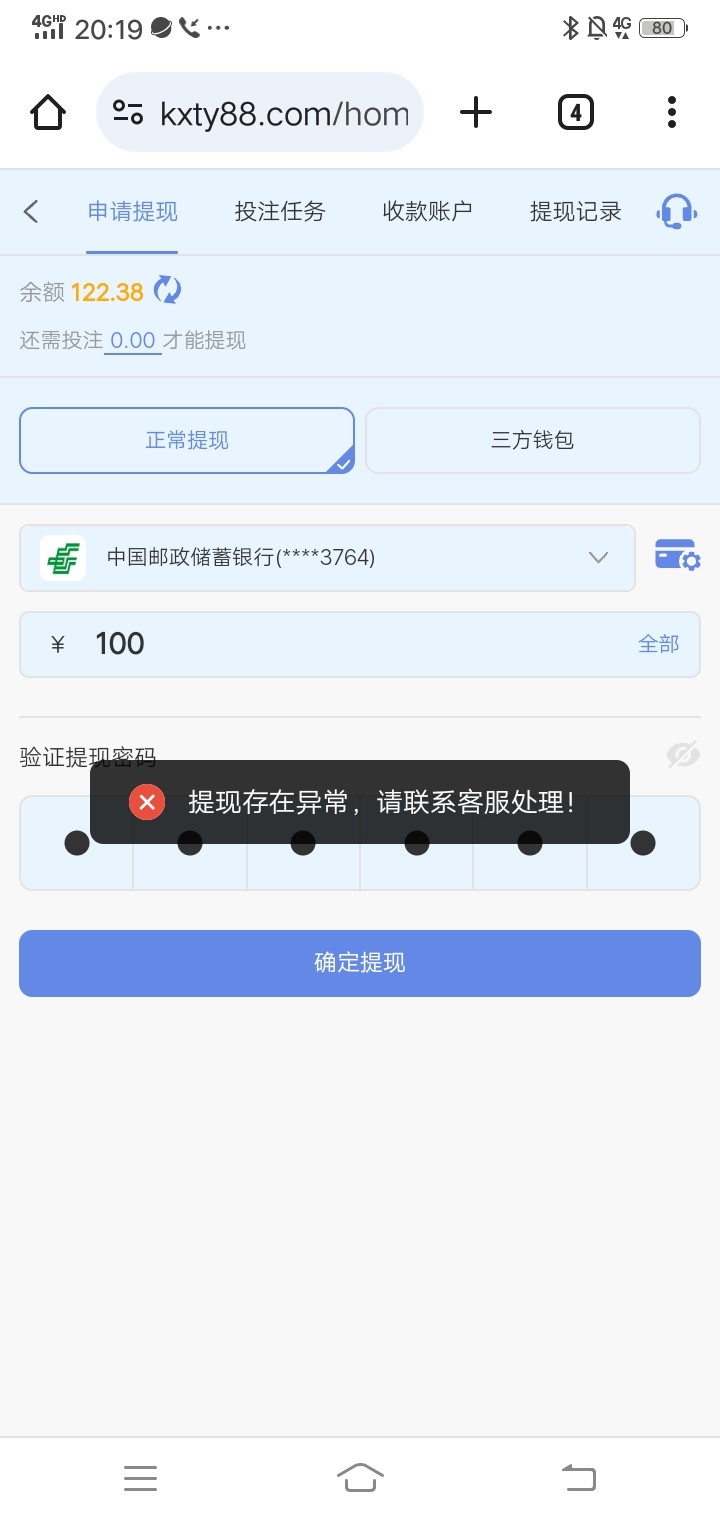Open a new browser tab
Screen dimensions: 720x1520
tap(476, 112)
